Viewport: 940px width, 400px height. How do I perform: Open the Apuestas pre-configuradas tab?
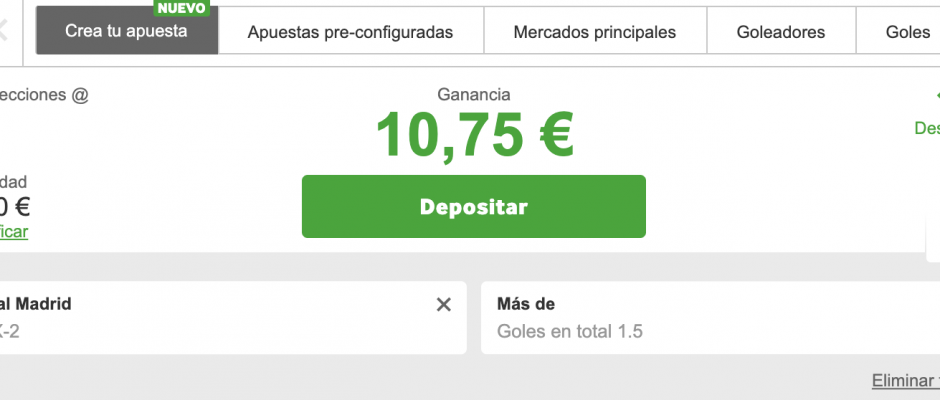pyautogui.click(x=350, y=32)
